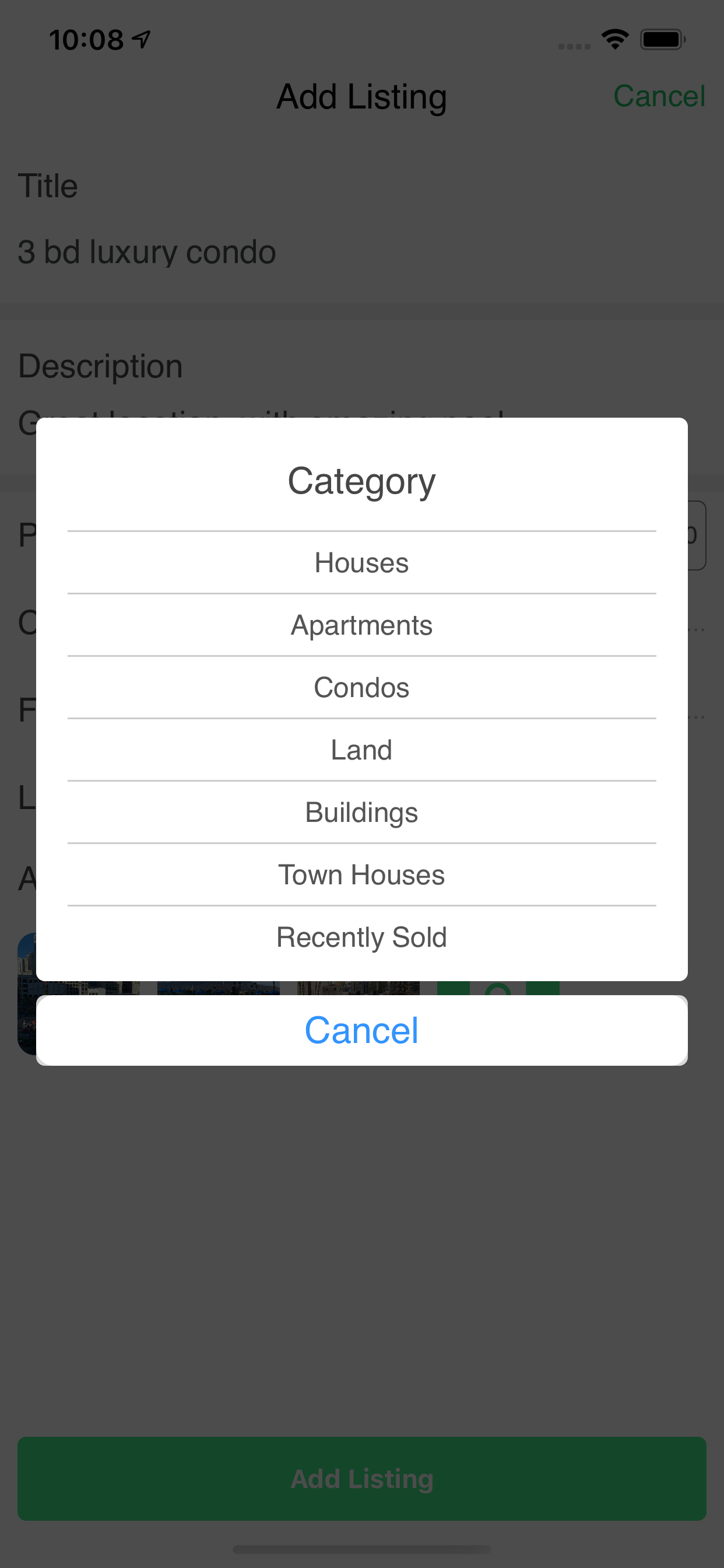Screen dimensions: 724x1568
Task: Select the Recently Sold category
Action: [362, 937]
